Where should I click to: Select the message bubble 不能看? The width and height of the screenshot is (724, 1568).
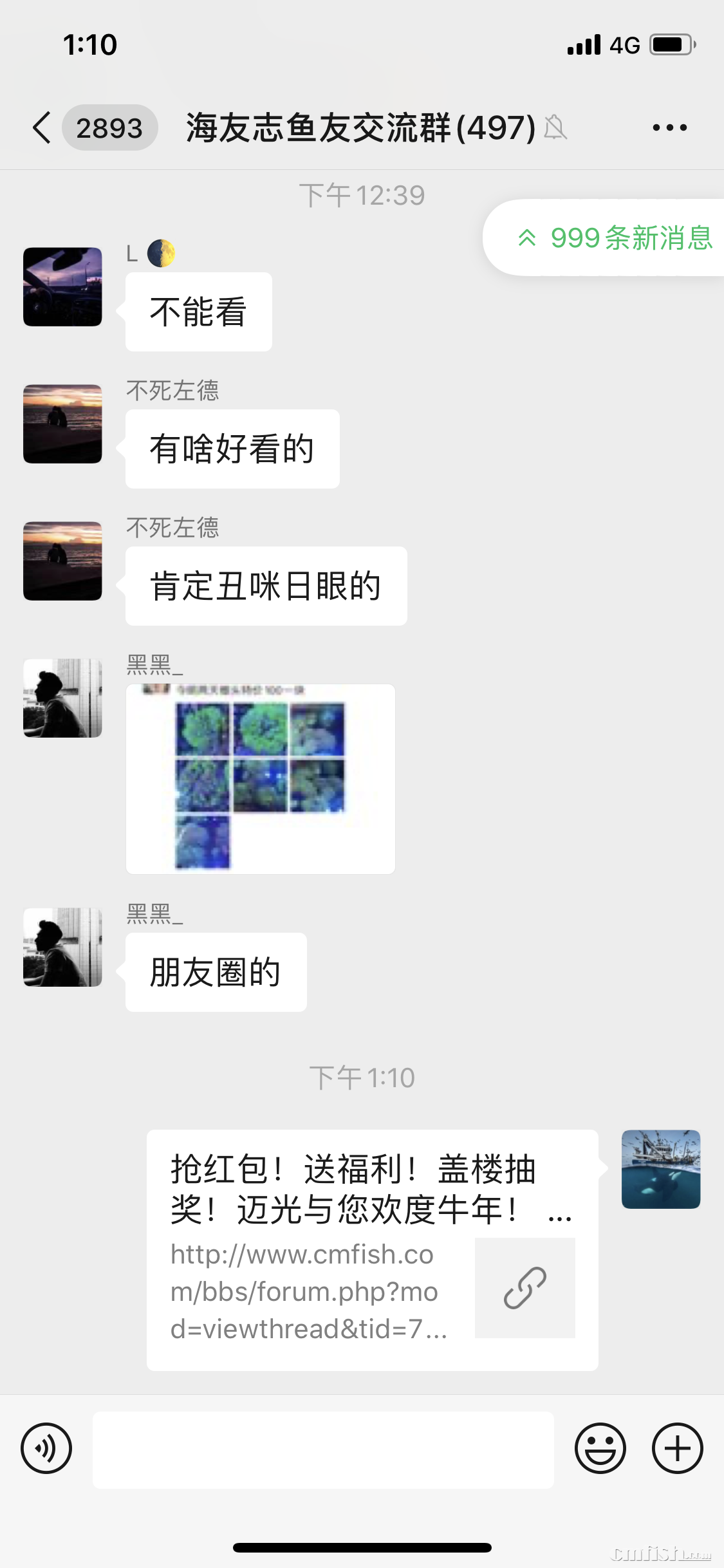pos(198,311)
